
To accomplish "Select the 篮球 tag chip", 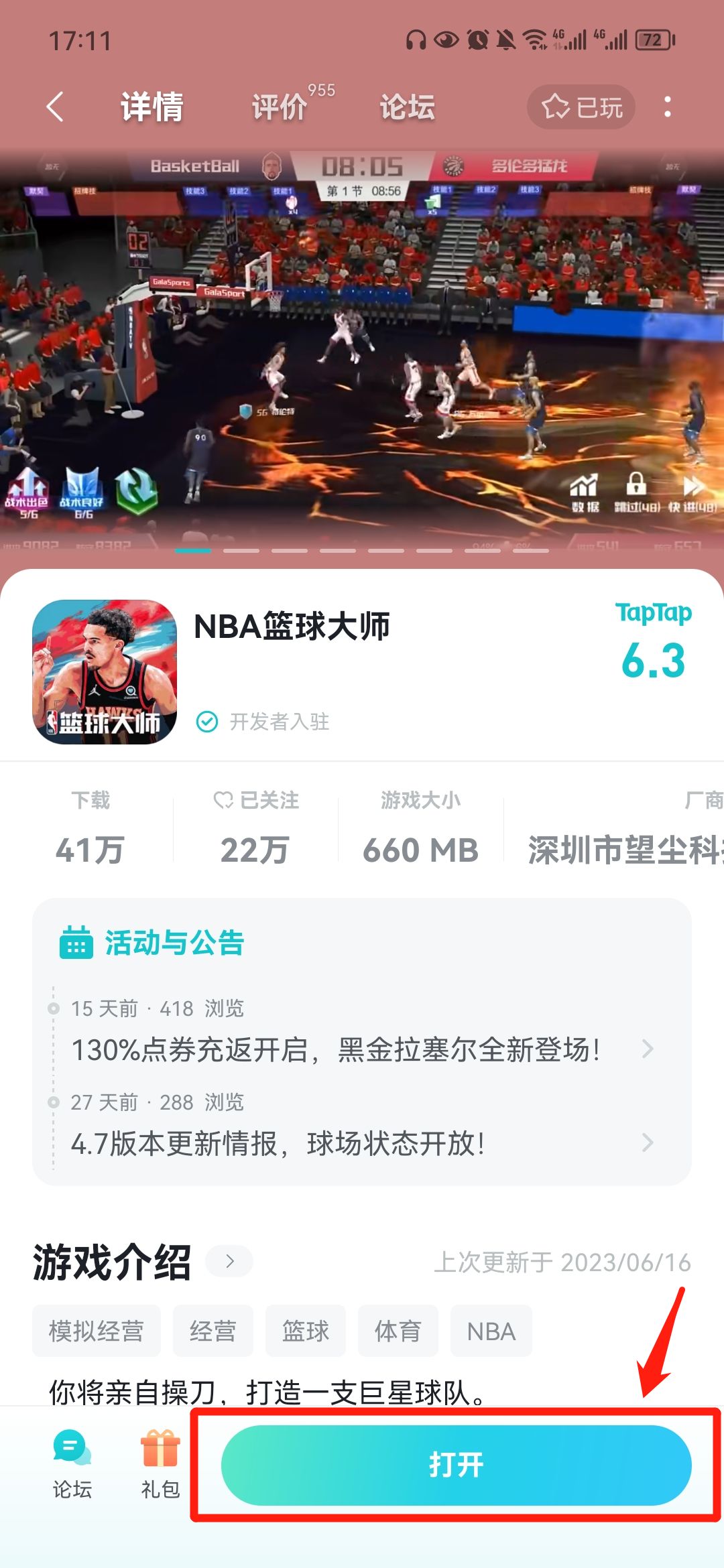I will click(x=306, y=1331).
